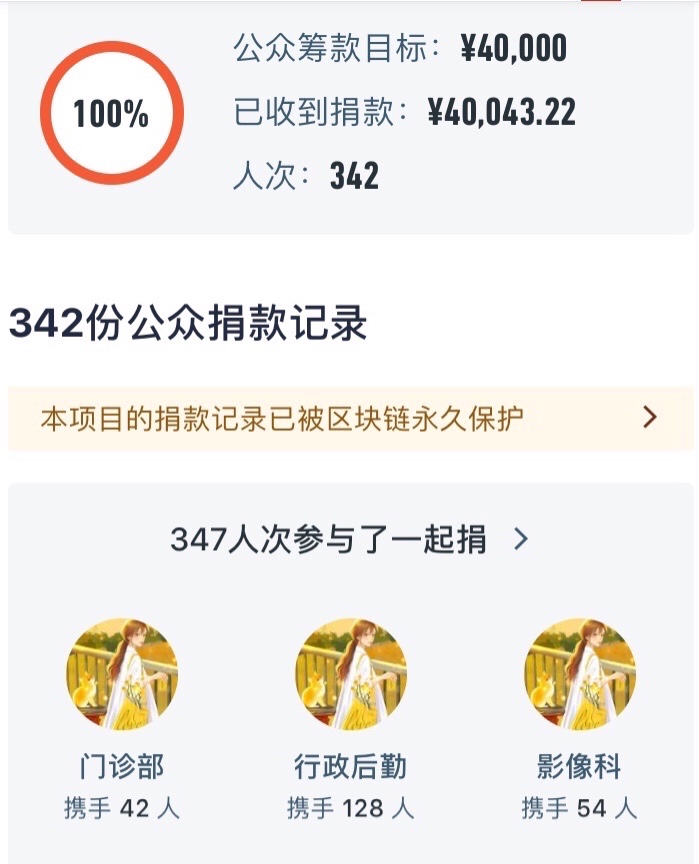This screenshot has width=699, height=864.
Task: View the 行政后勤 team donation group
Action: [x=350, y=673]
